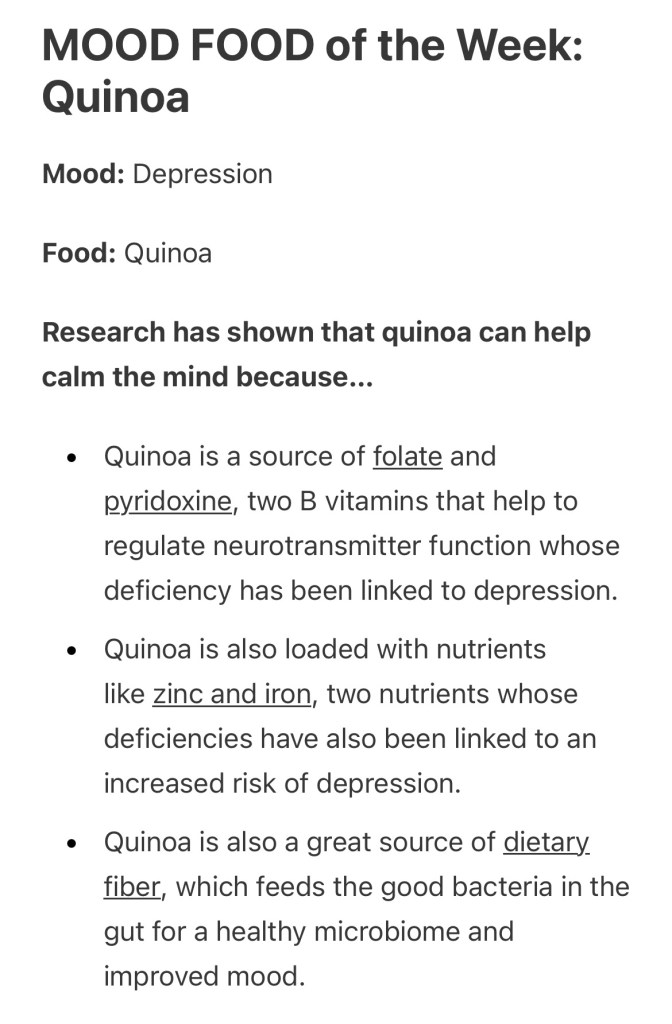Tap the zinc and iron link

(x=232, y=694)
